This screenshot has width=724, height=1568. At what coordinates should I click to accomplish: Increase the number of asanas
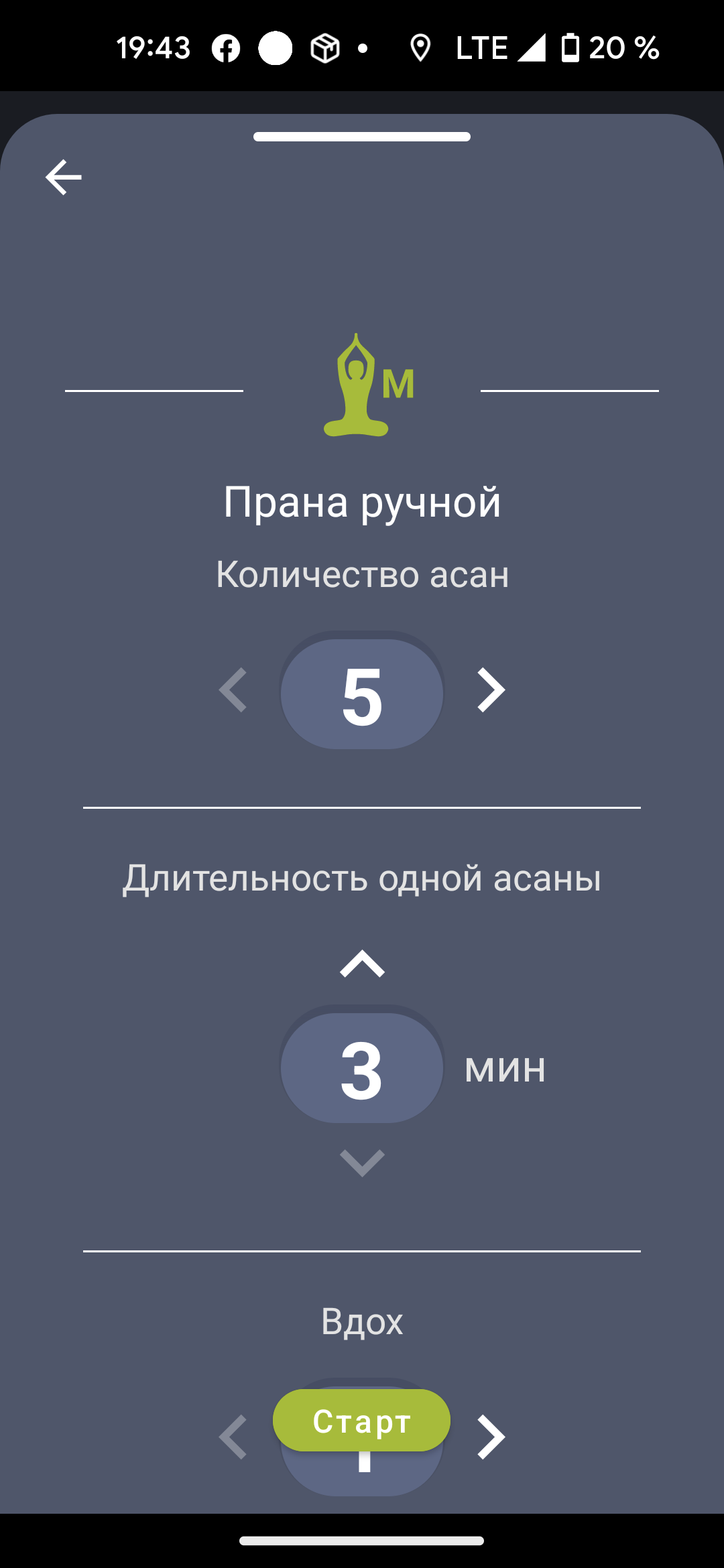coord(491,690)
